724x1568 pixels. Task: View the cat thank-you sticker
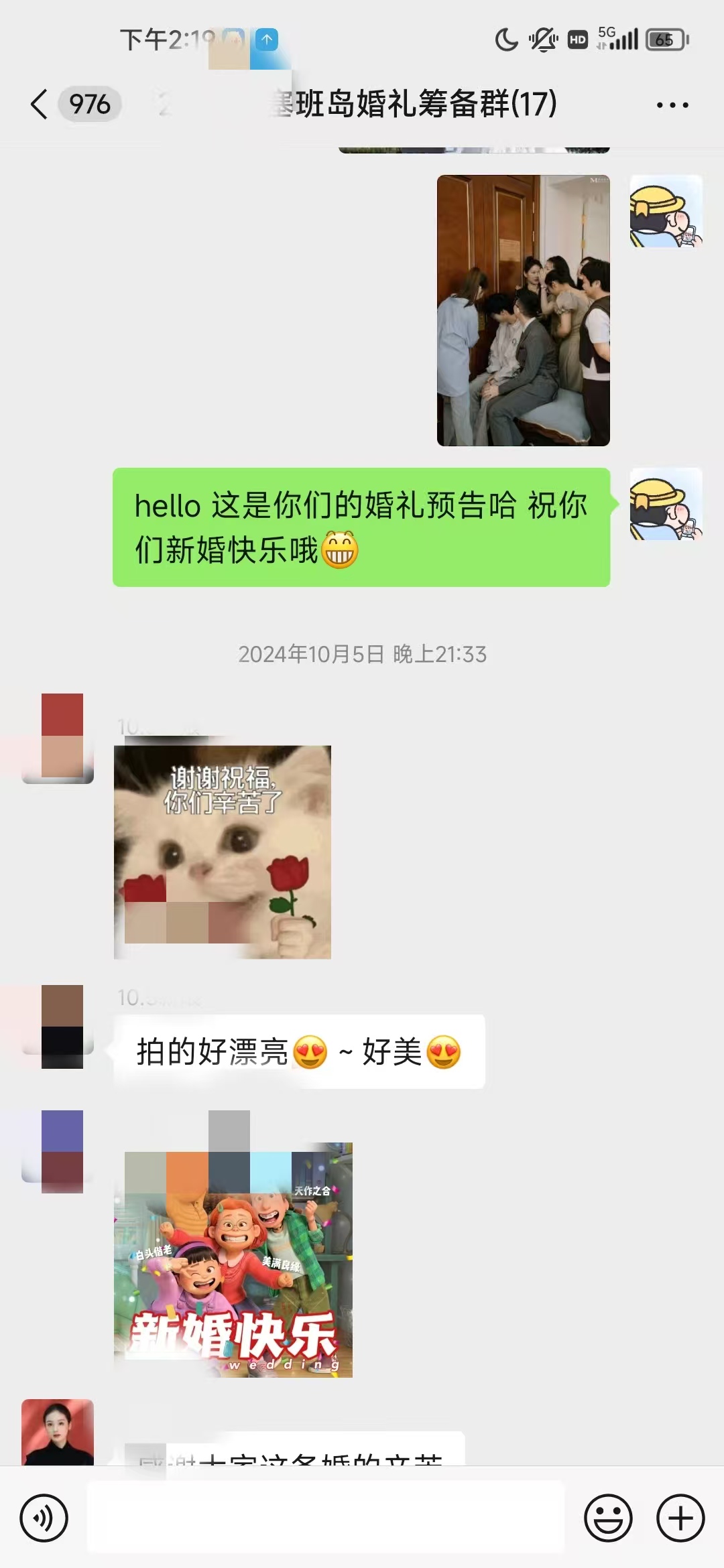click(223, 852)
